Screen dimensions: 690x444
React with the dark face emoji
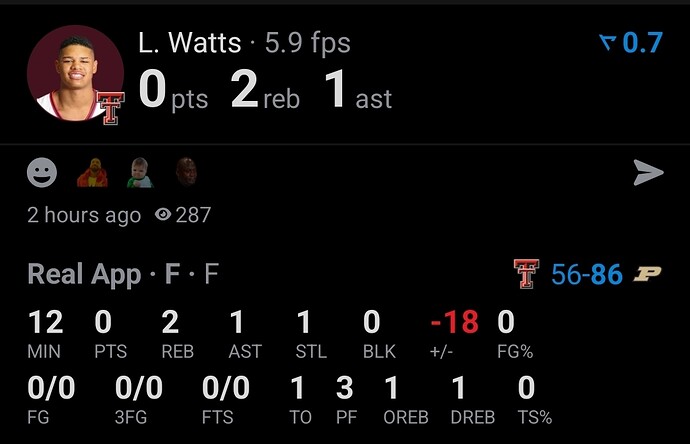click(x=185, y=172)
